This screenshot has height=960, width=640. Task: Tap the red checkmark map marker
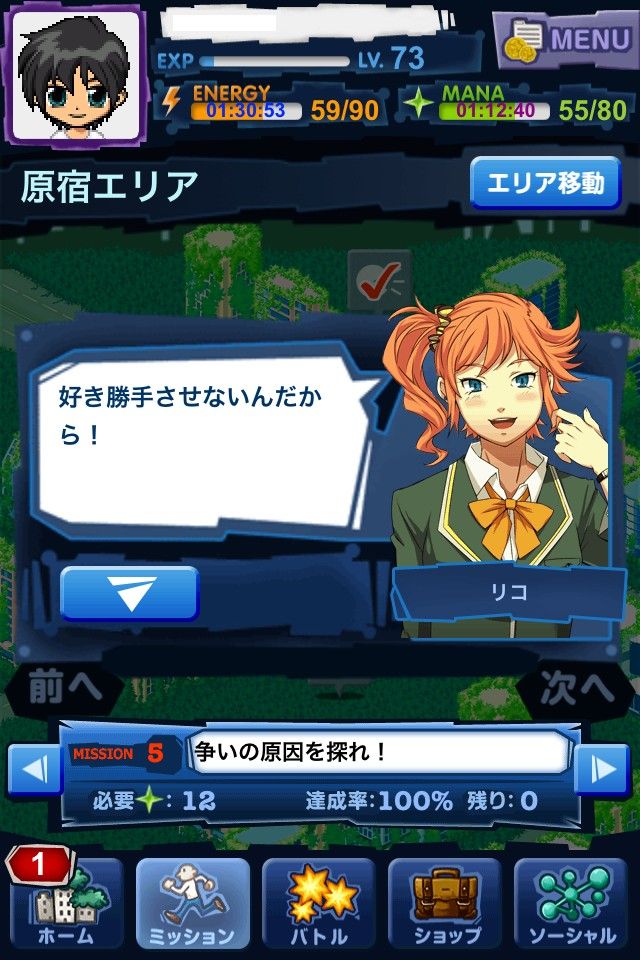click(378, 279)
